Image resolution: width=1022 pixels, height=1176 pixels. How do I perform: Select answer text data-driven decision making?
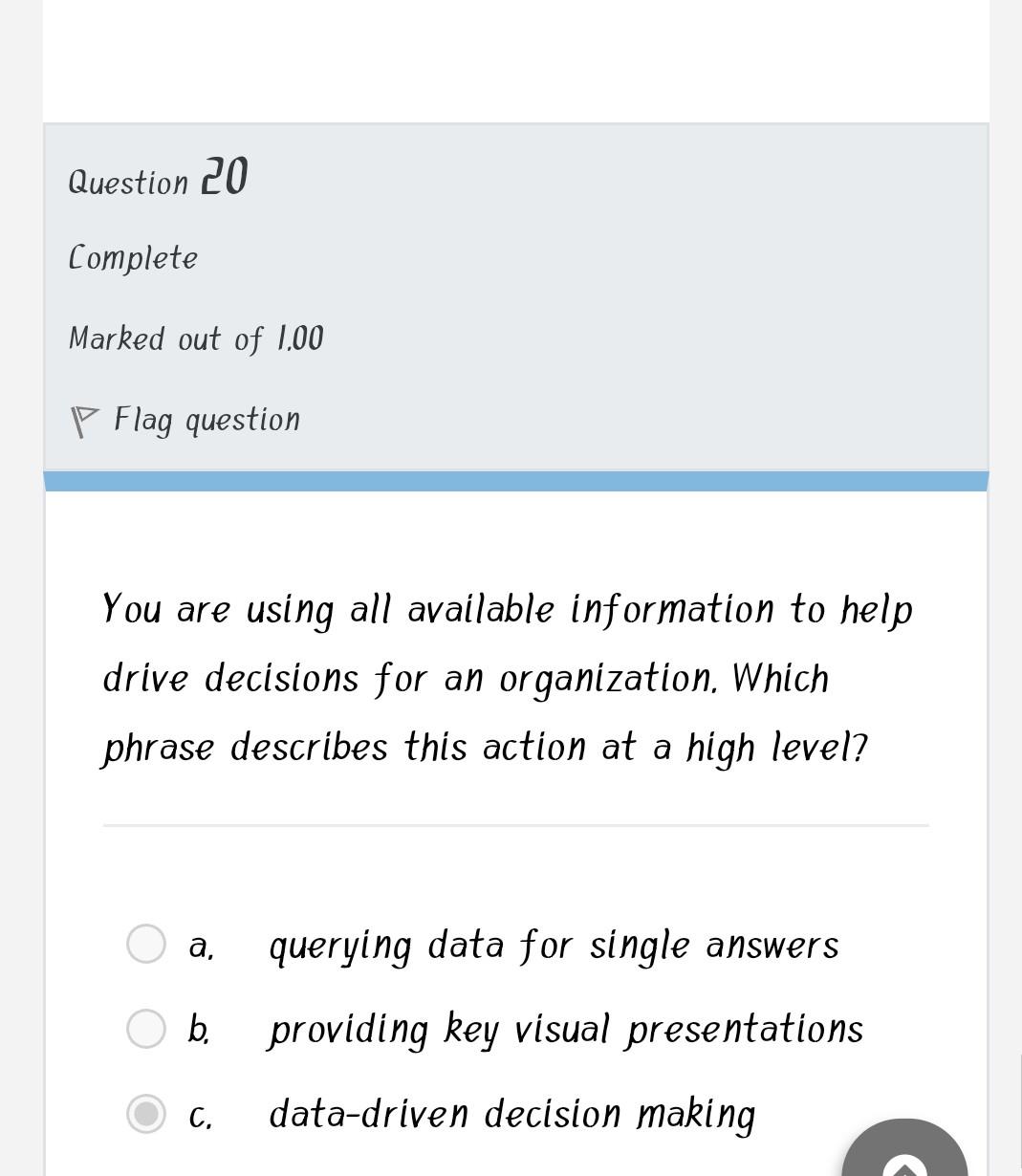[x=512, y=1113]
